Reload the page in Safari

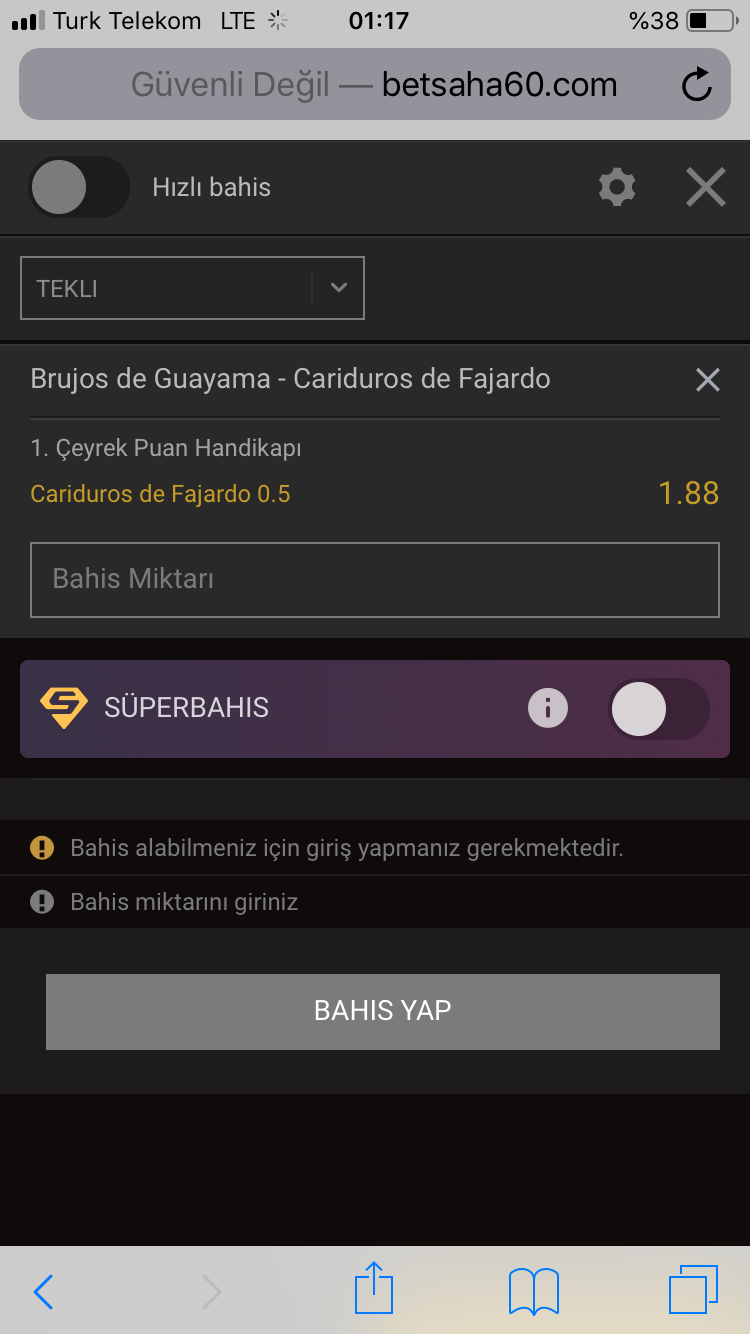coord(696,86)
